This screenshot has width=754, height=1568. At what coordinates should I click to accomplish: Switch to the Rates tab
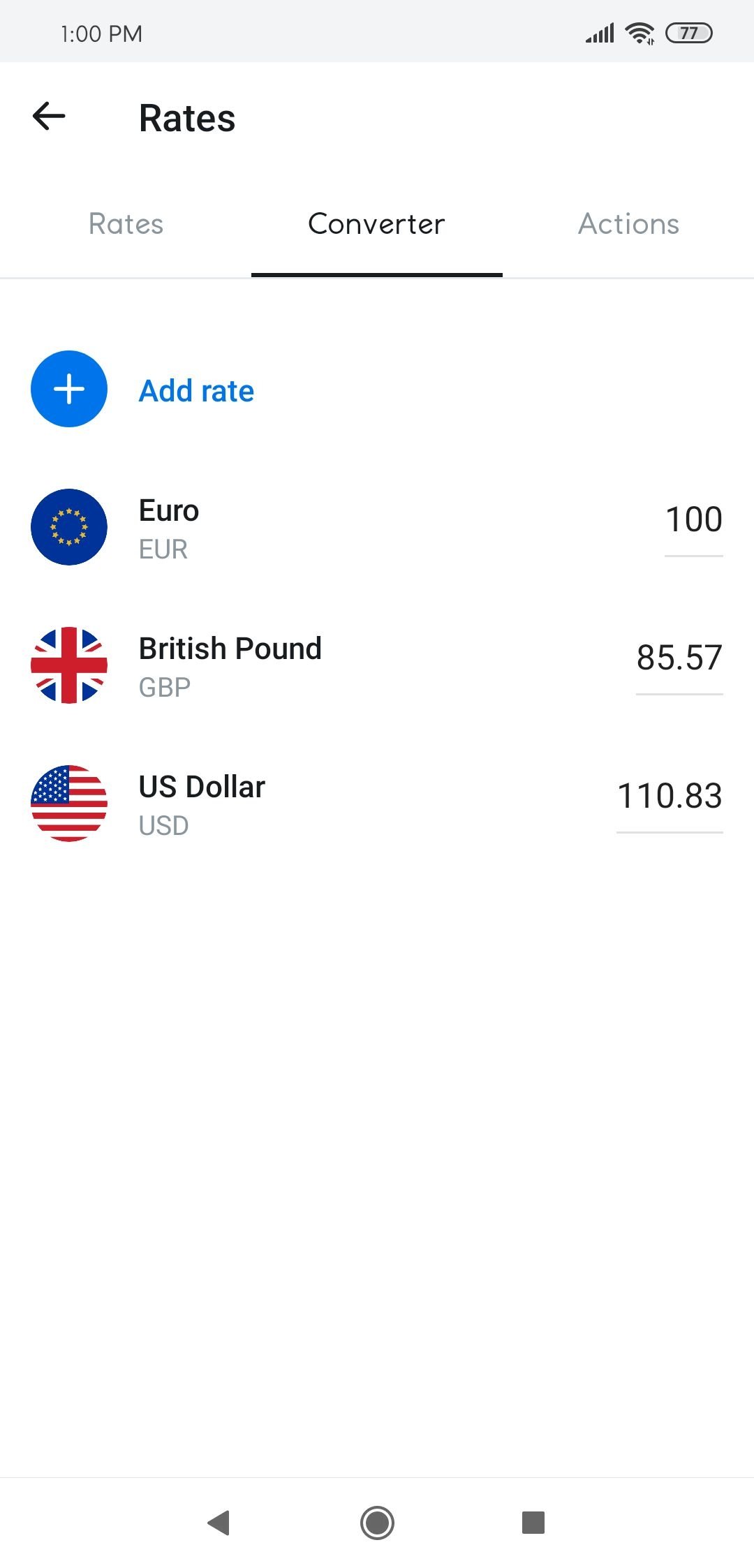coord(126,224)
